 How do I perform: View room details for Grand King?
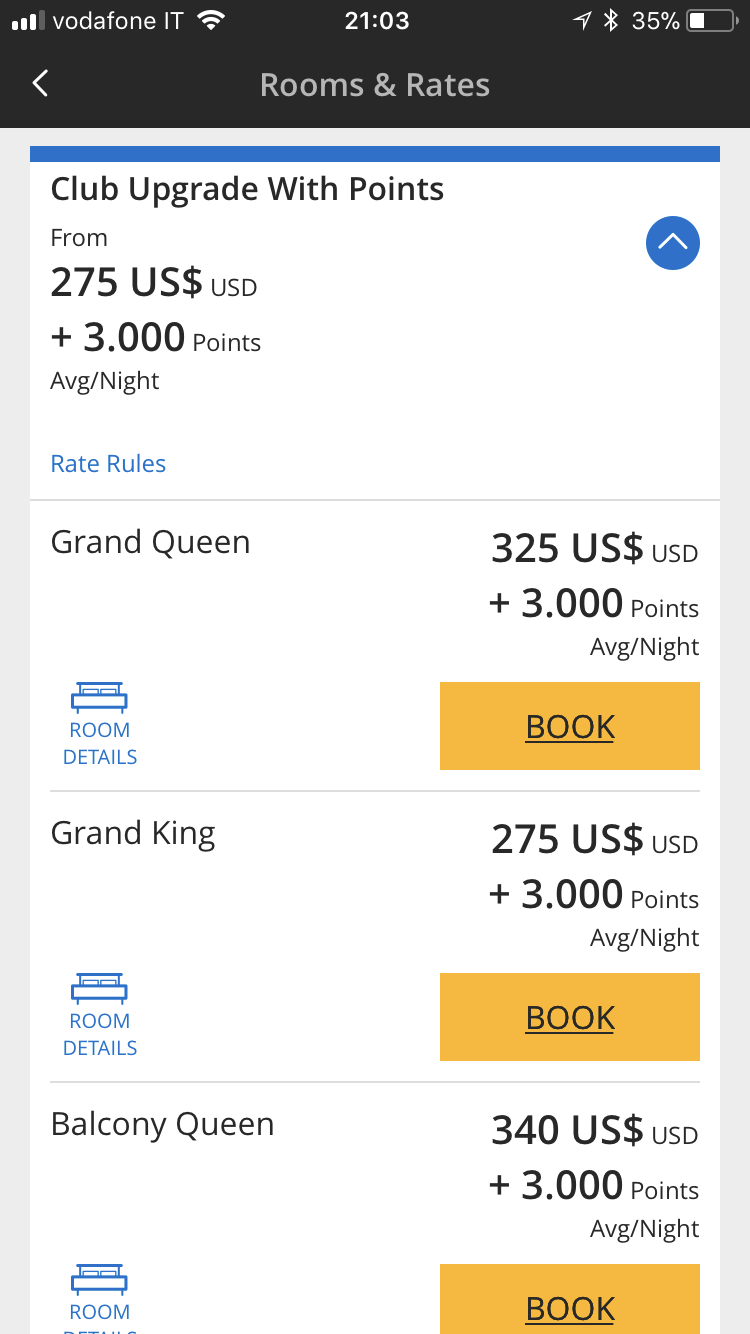click(x=100, y=1016)
